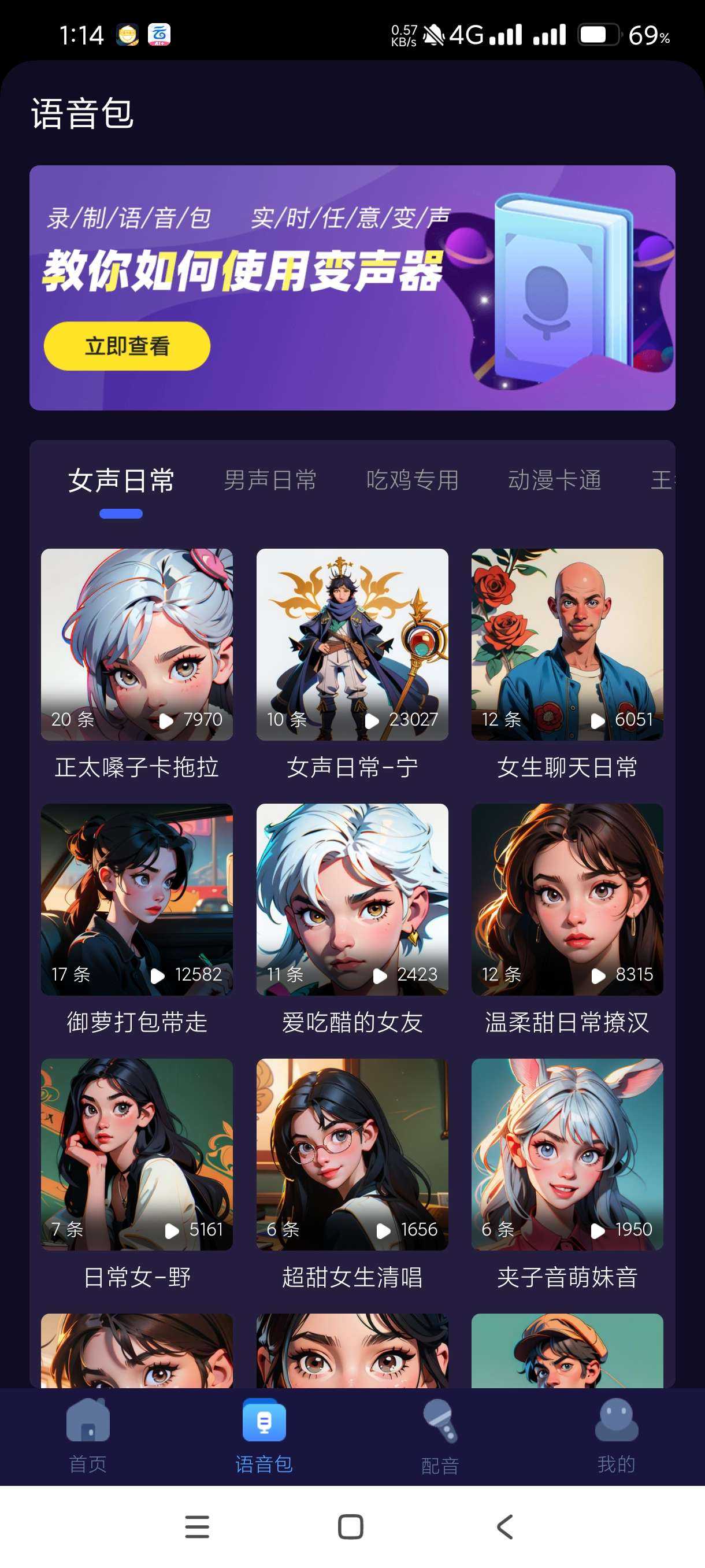
Task: Open the 我的 profile tab
Action: coord(616,1437)
